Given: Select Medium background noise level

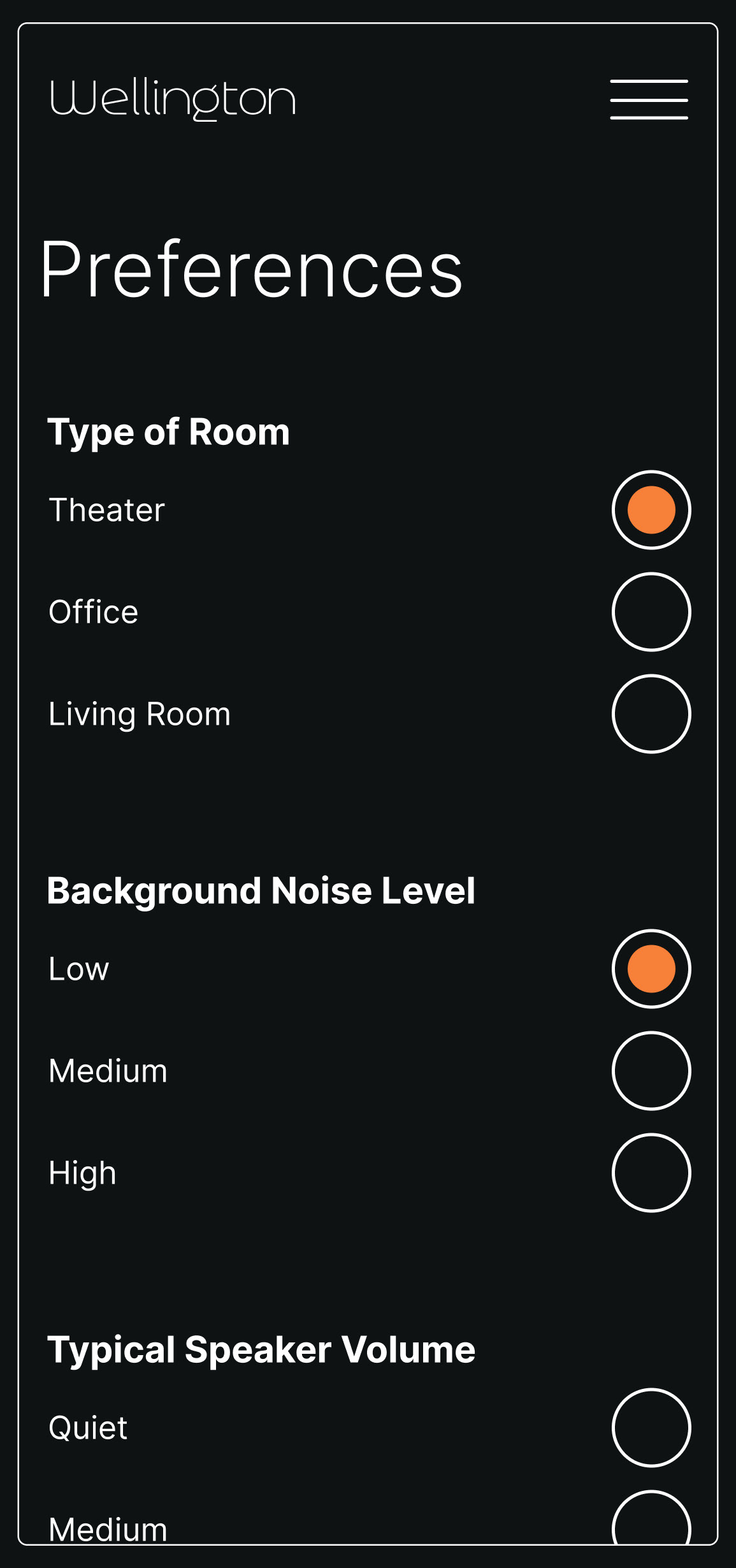Looking at the screenshot, I should (651, 1071).
